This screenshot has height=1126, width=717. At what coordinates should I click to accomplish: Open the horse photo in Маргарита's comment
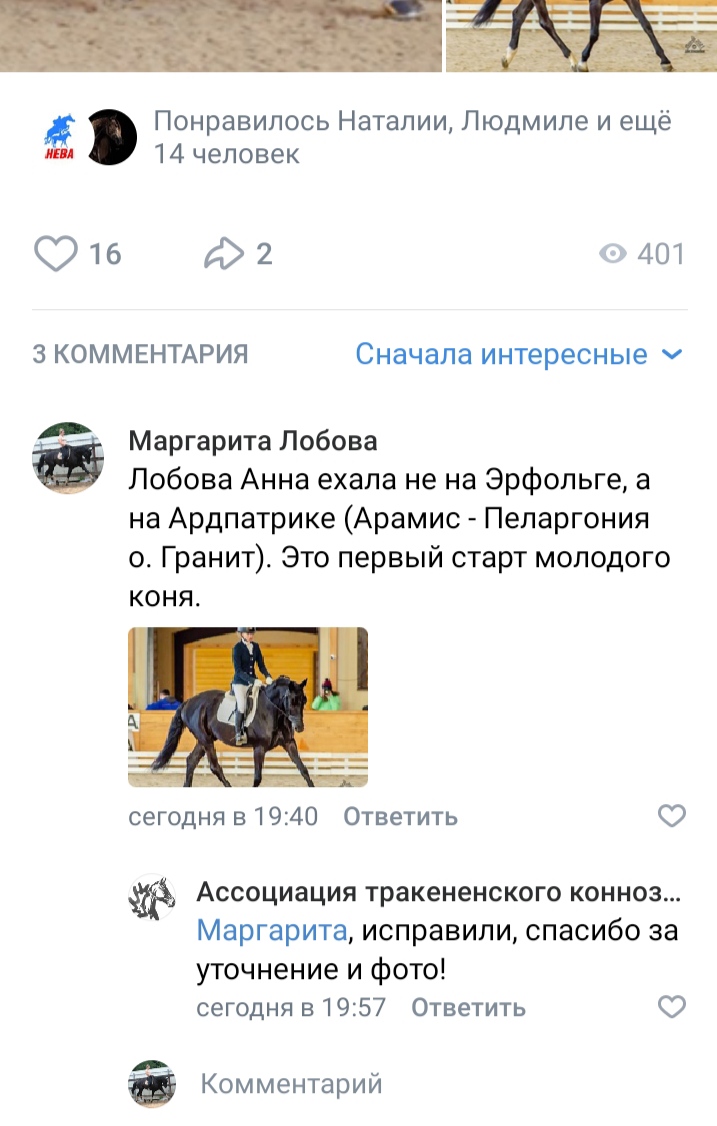point(248,707)
